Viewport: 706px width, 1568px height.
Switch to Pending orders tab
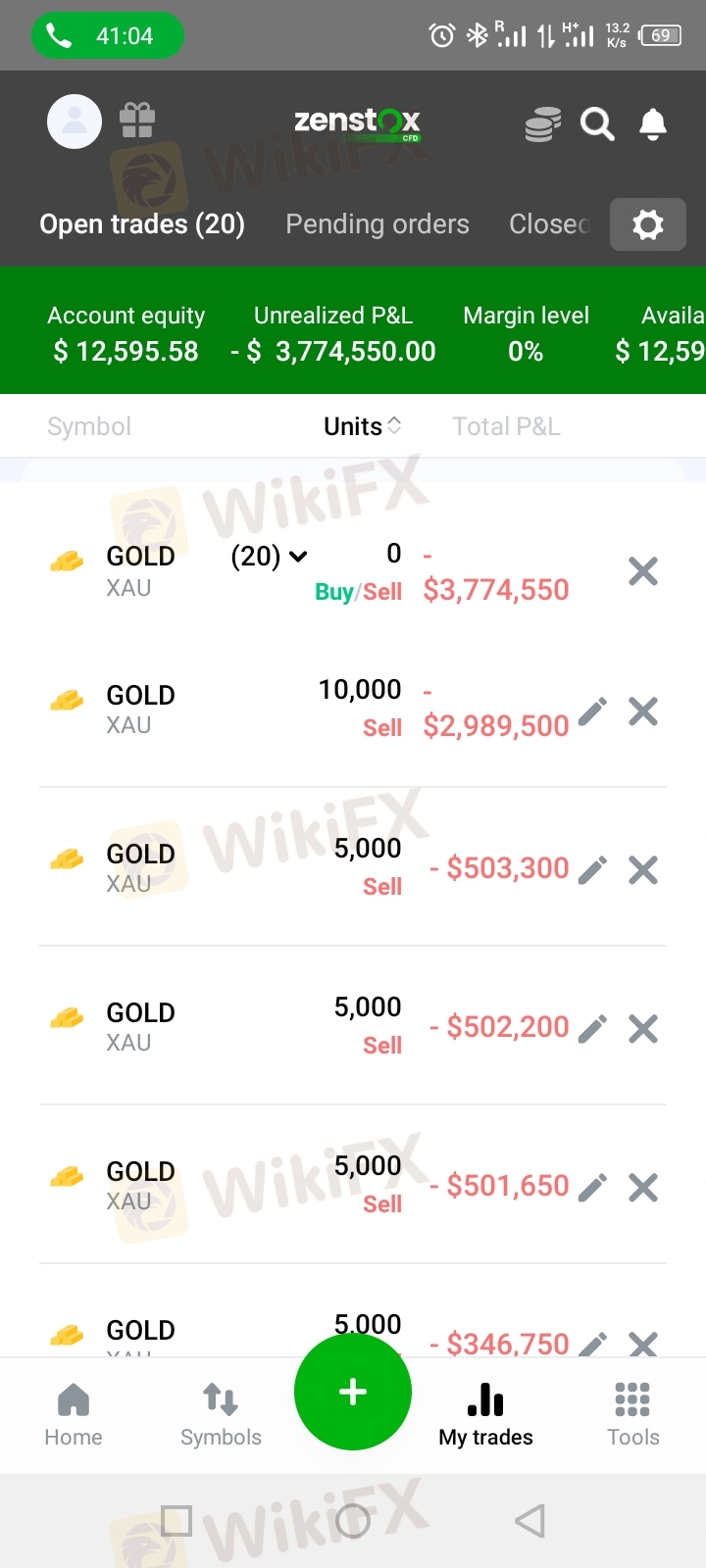tap(378, 224)
